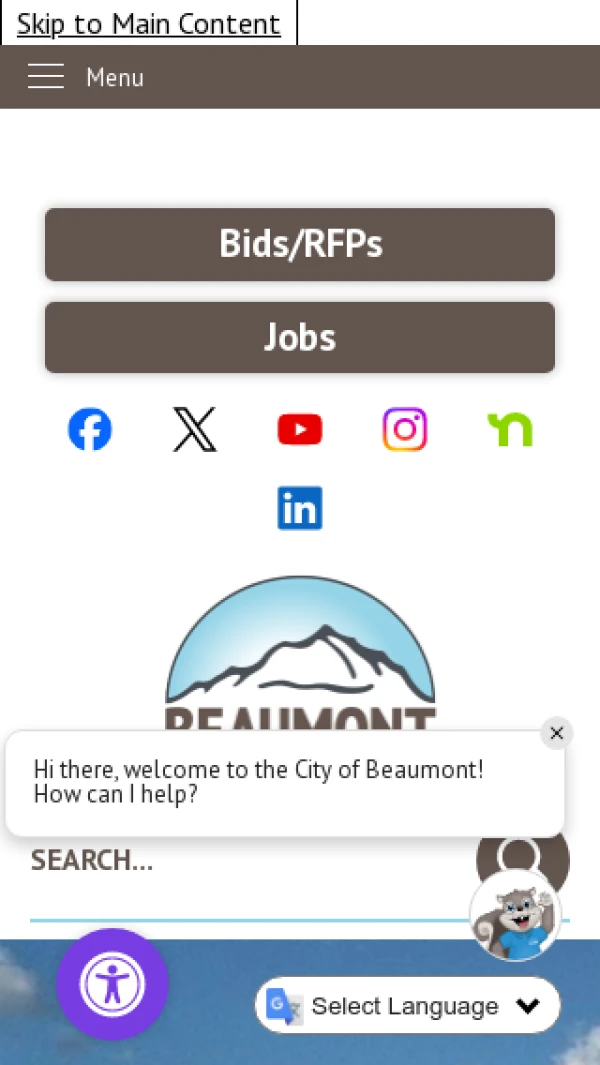Open the YouTube channel
Screen dimensions: 600x1065
(x=300, y=430)
